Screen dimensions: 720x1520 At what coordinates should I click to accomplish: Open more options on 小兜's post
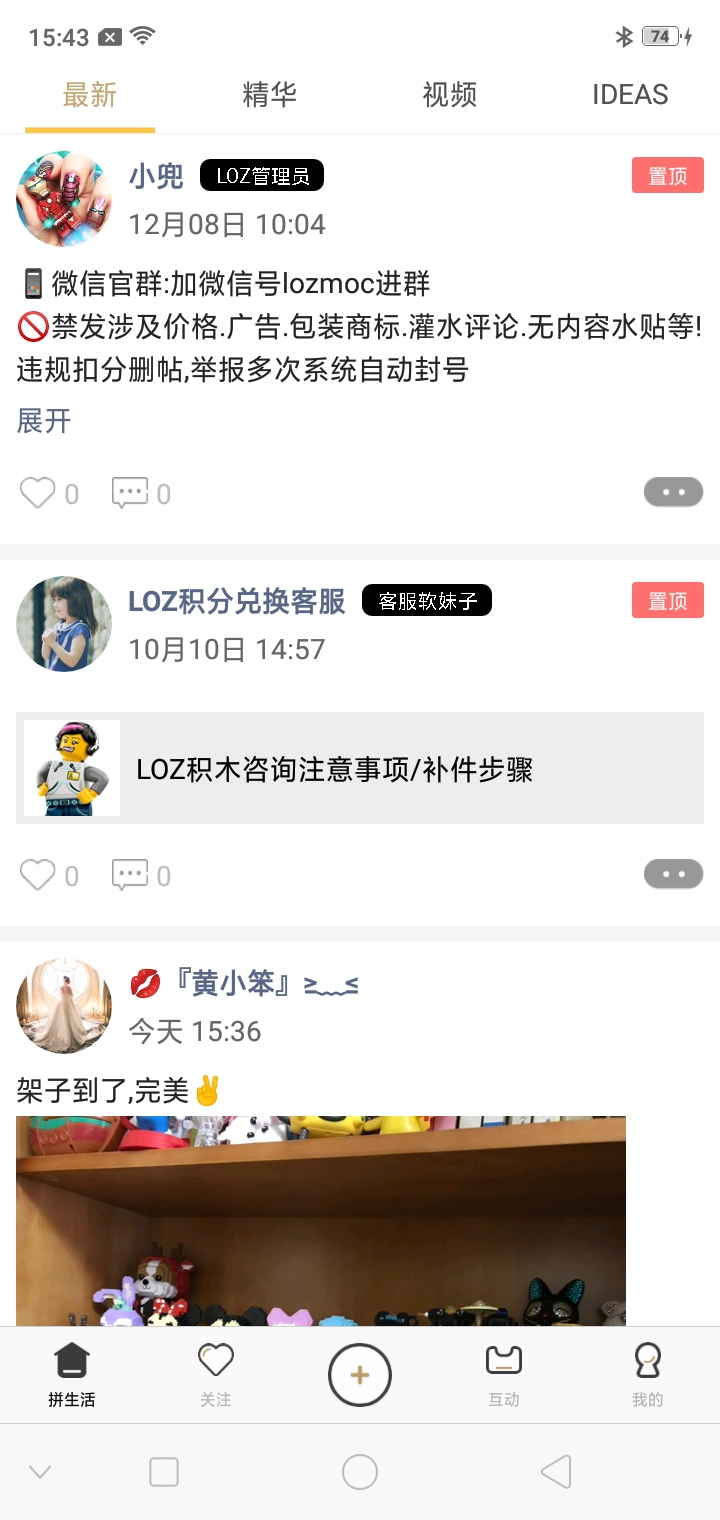coord(673,492)
